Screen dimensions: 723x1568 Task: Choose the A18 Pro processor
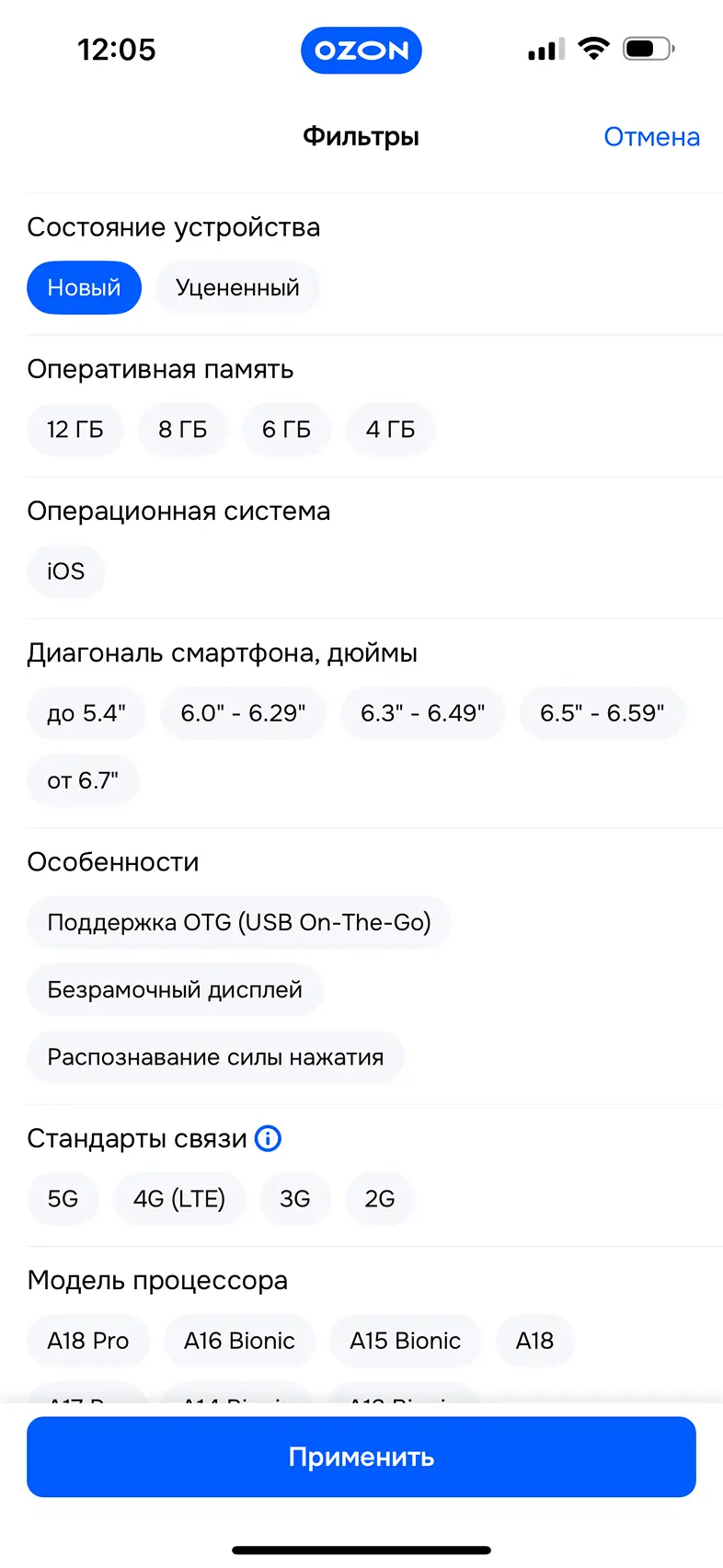[88, 1341]
